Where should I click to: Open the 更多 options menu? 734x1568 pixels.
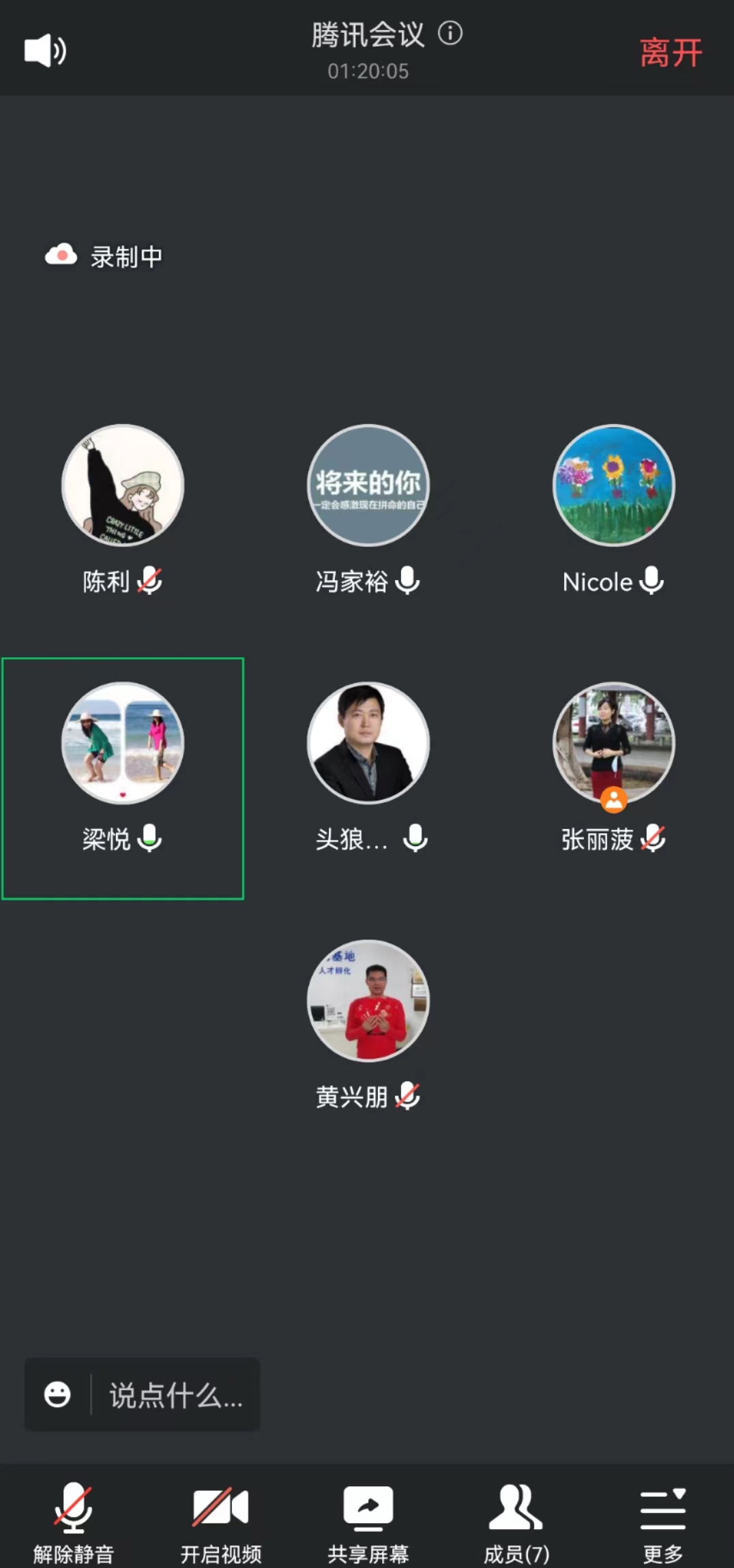pyautogui.click(x=662, y=1522)
